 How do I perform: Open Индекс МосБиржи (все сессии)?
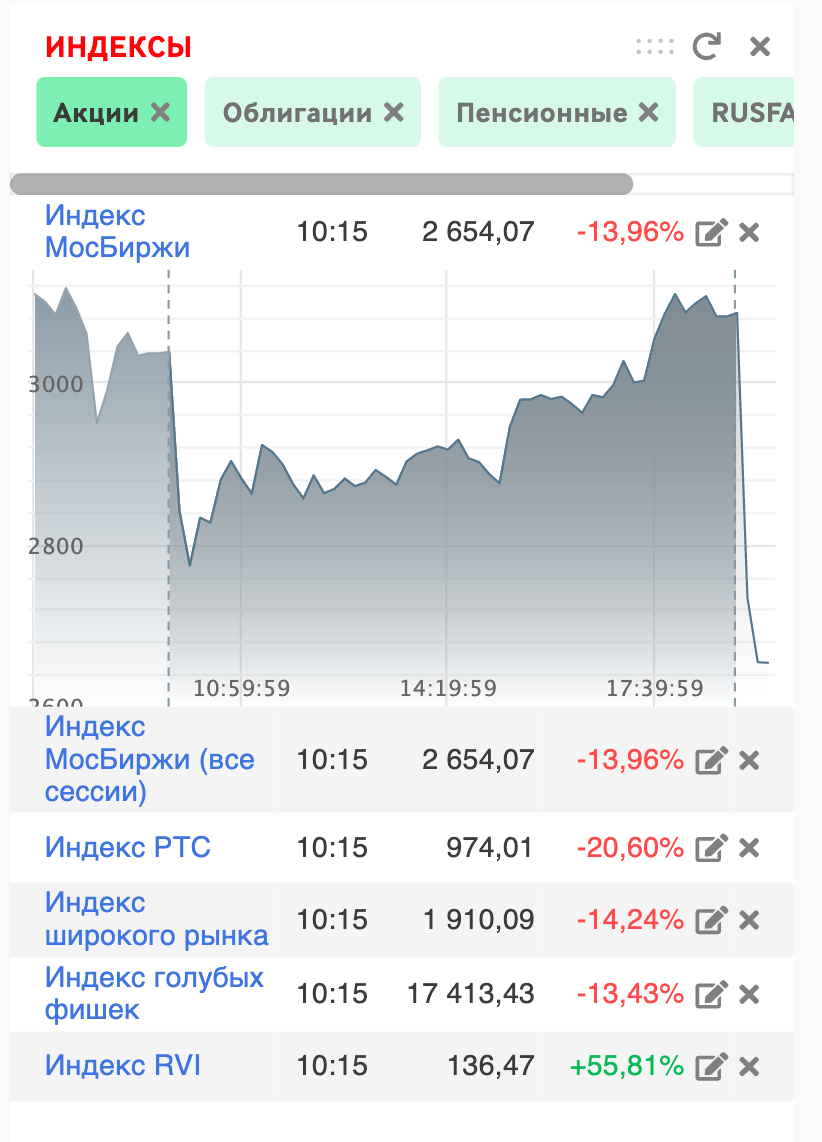149,760
